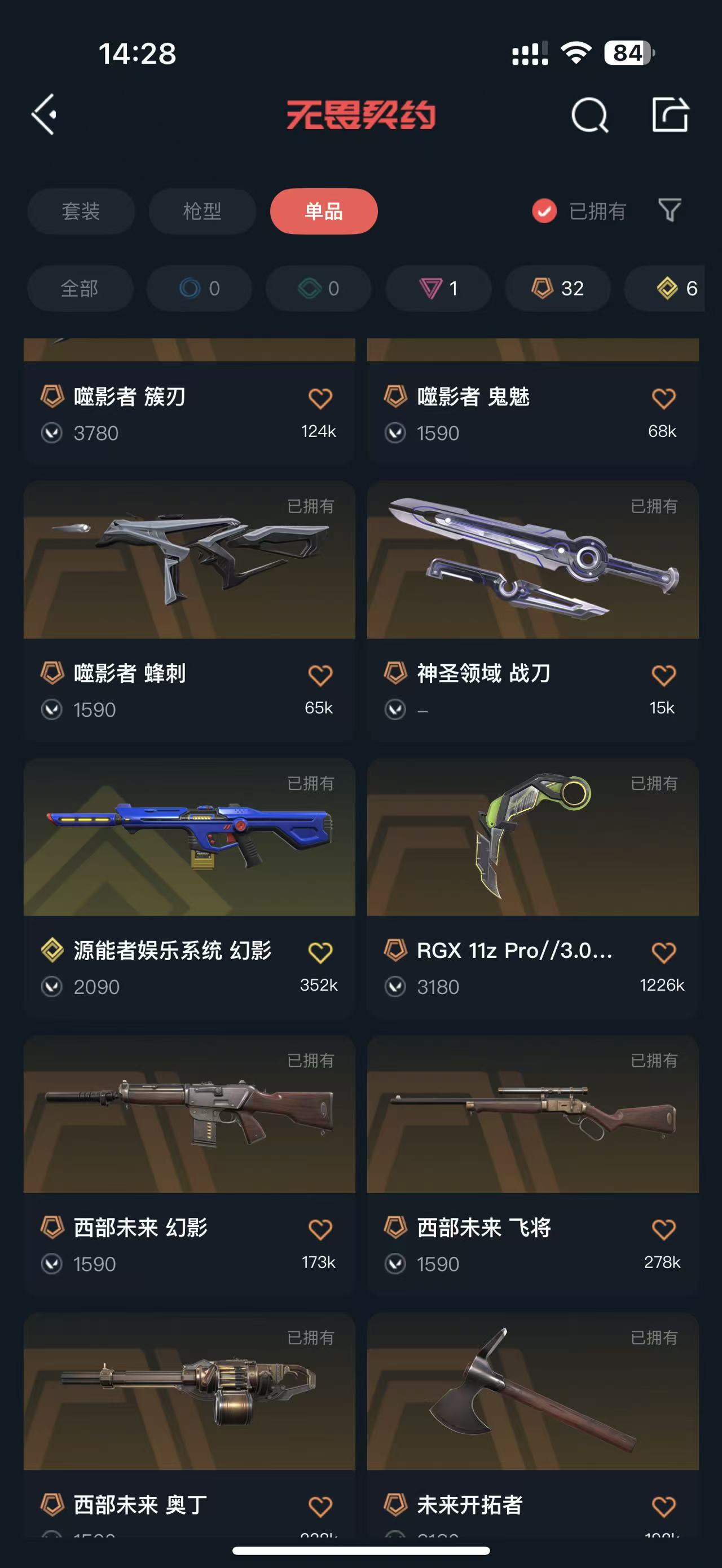This screenshot has width=722, height=1568.
Task: Switch to the 套装 tab
Action: point(81,211)
